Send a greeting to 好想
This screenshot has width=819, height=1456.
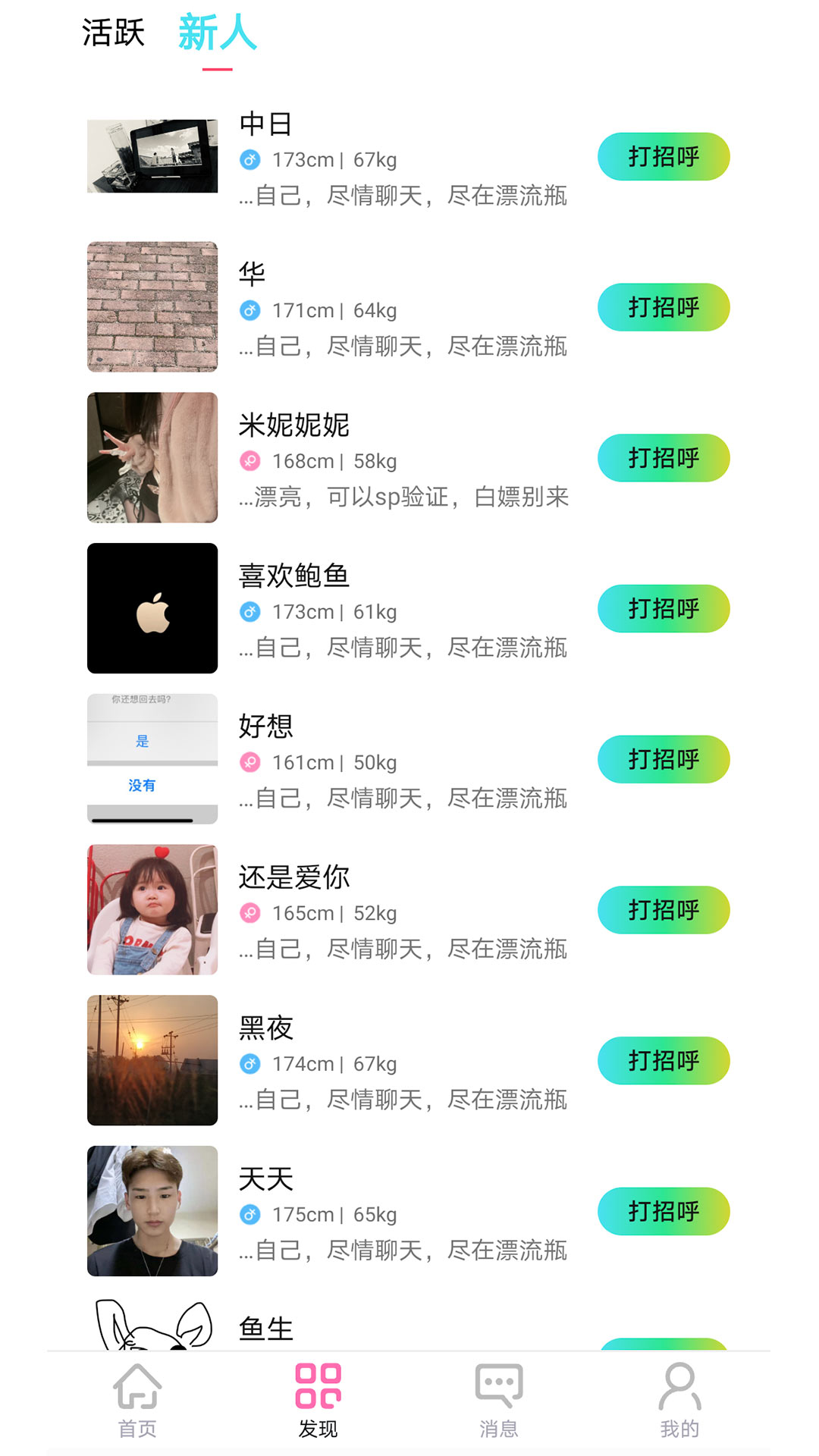click(664, 759)
